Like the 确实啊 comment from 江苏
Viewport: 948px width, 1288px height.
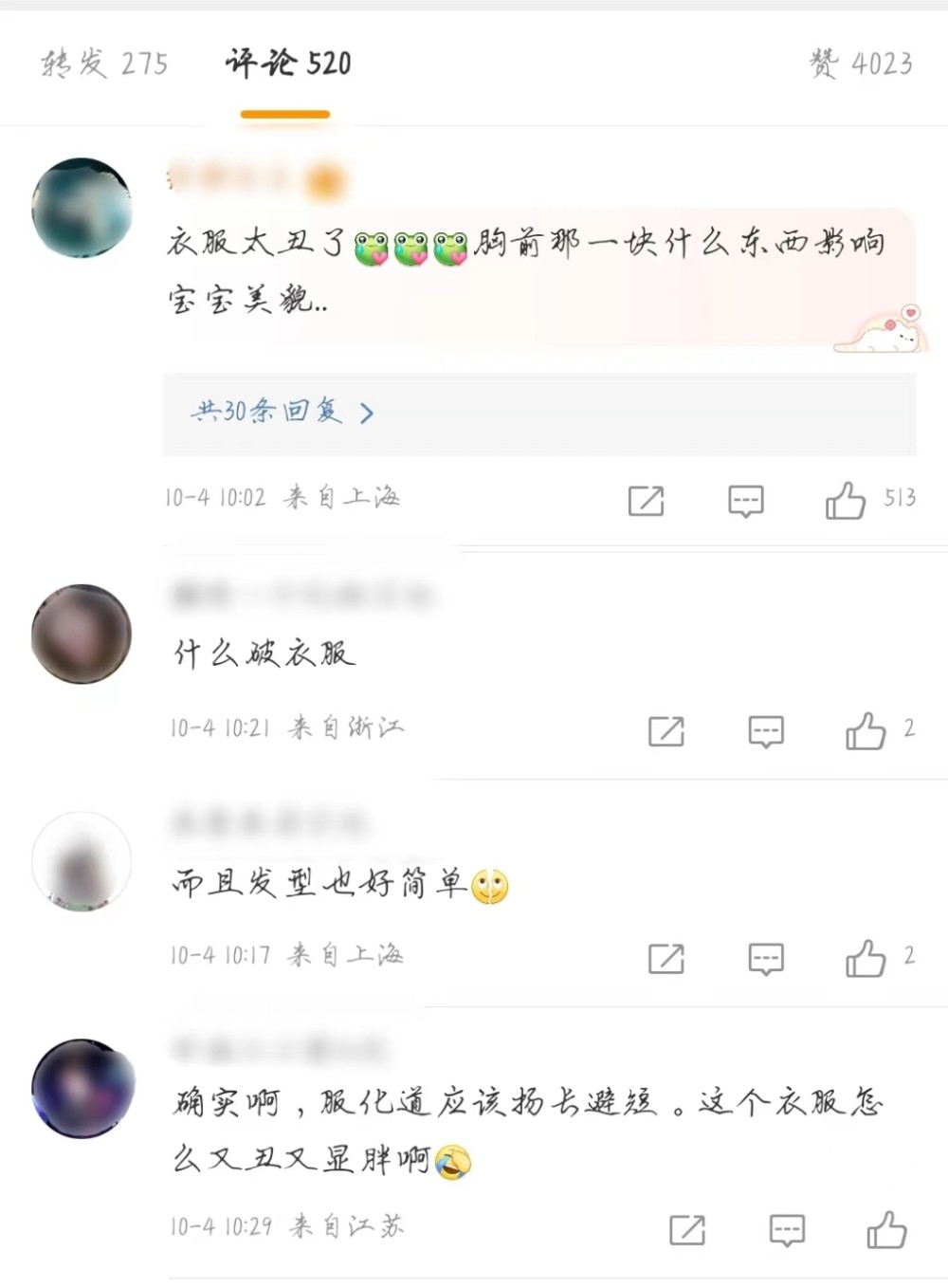886,1230
